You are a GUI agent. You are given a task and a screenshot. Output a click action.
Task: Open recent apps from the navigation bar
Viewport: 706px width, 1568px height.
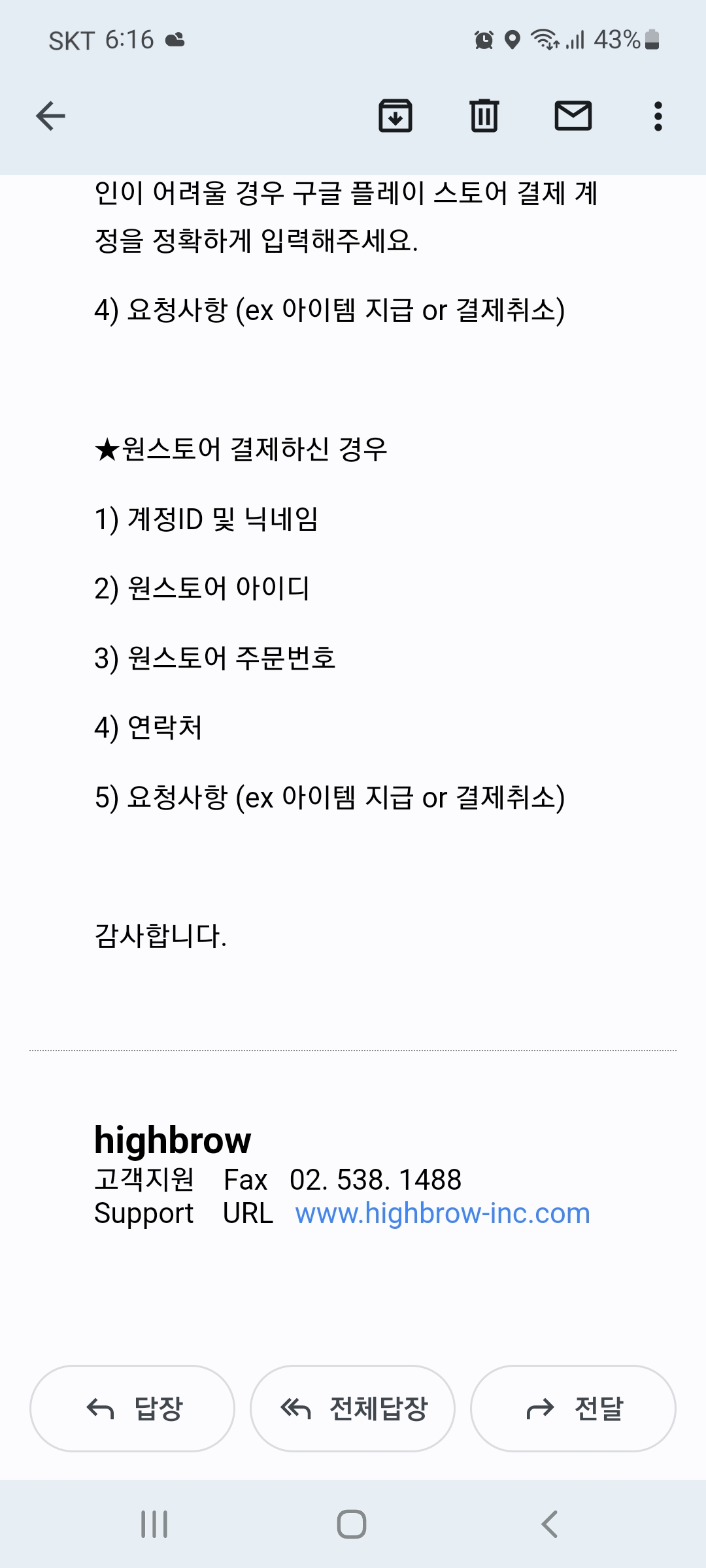[x=155, y=1524]
